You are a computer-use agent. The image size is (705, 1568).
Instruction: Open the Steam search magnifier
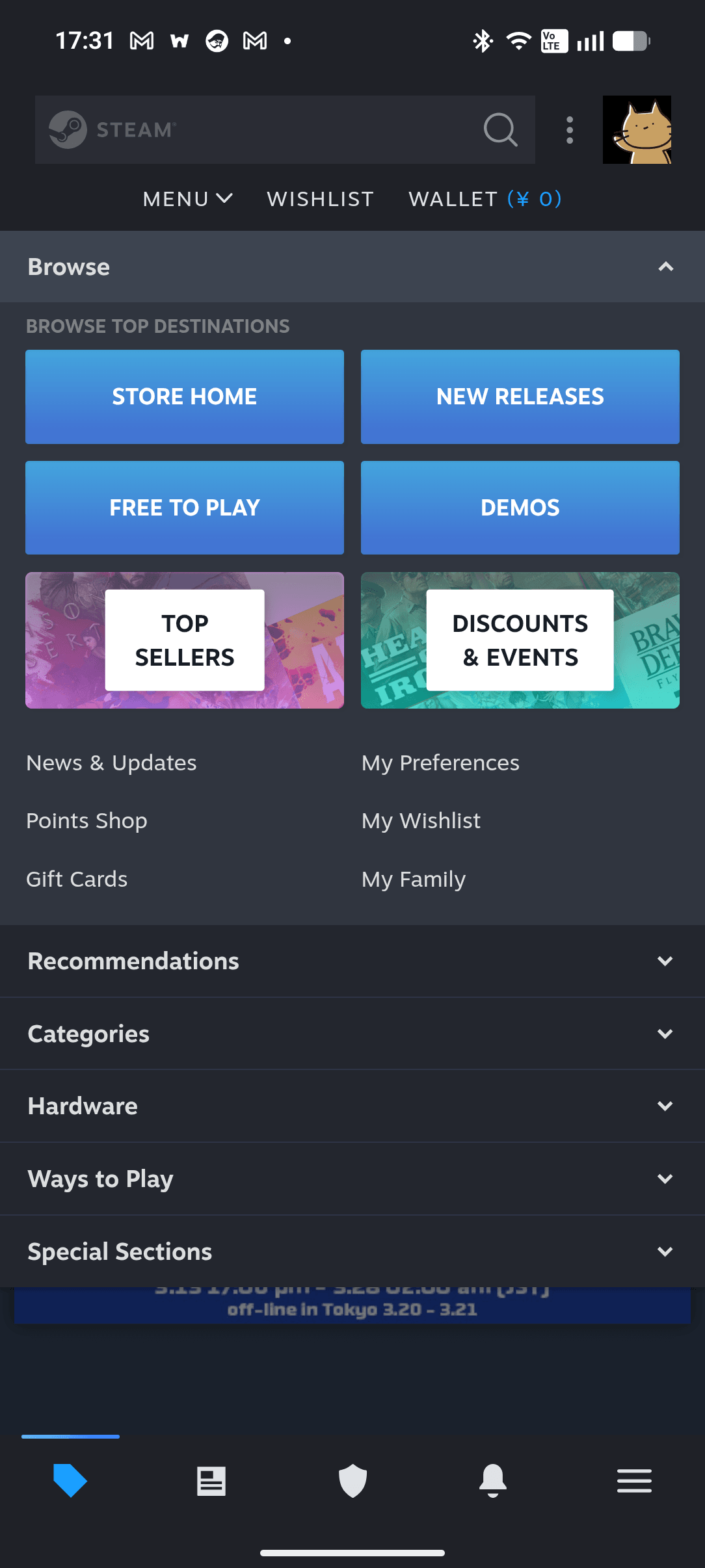tap(500, 130)
